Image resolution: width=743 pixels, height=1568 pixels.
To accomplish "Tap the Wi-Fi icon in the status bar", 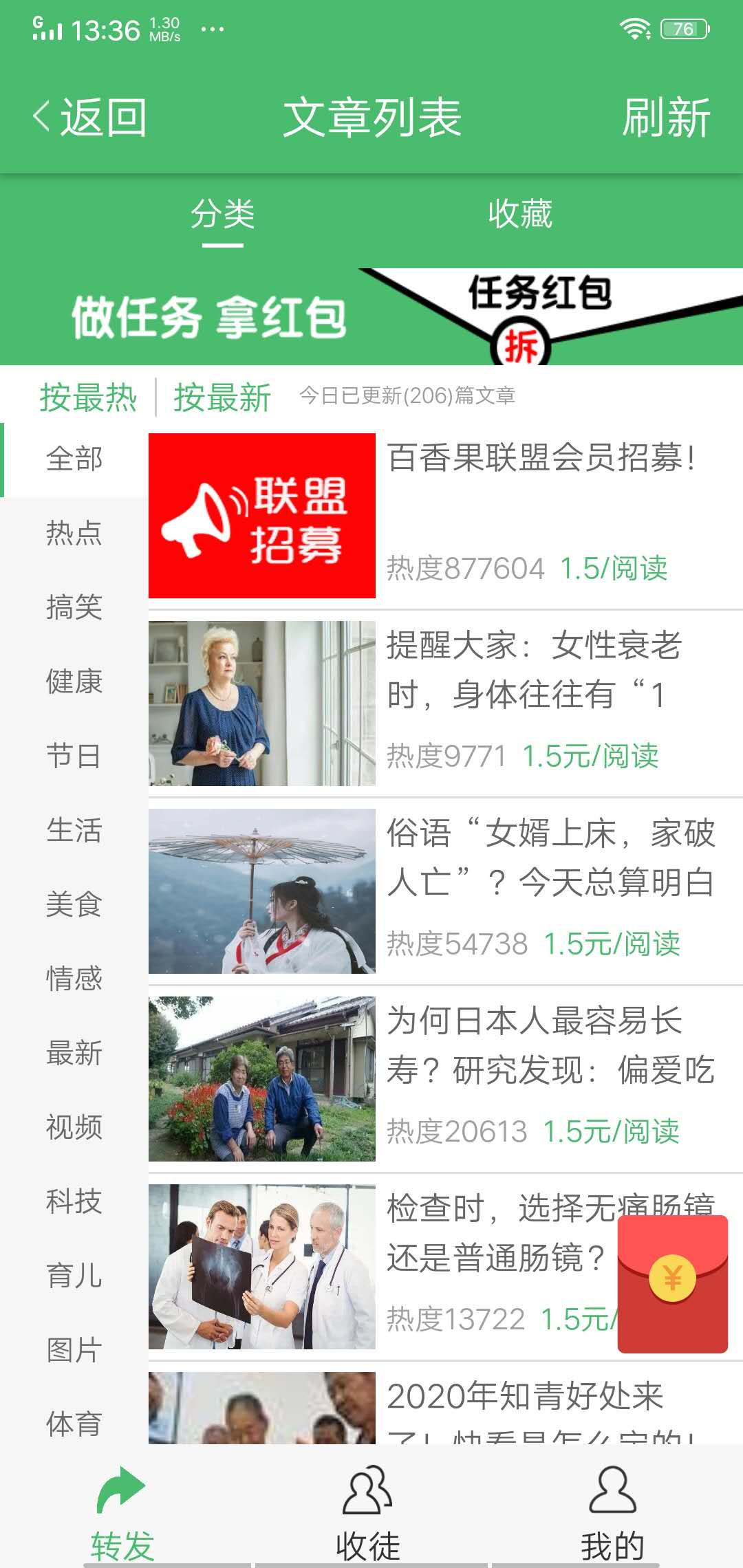I will coord(636,28).
